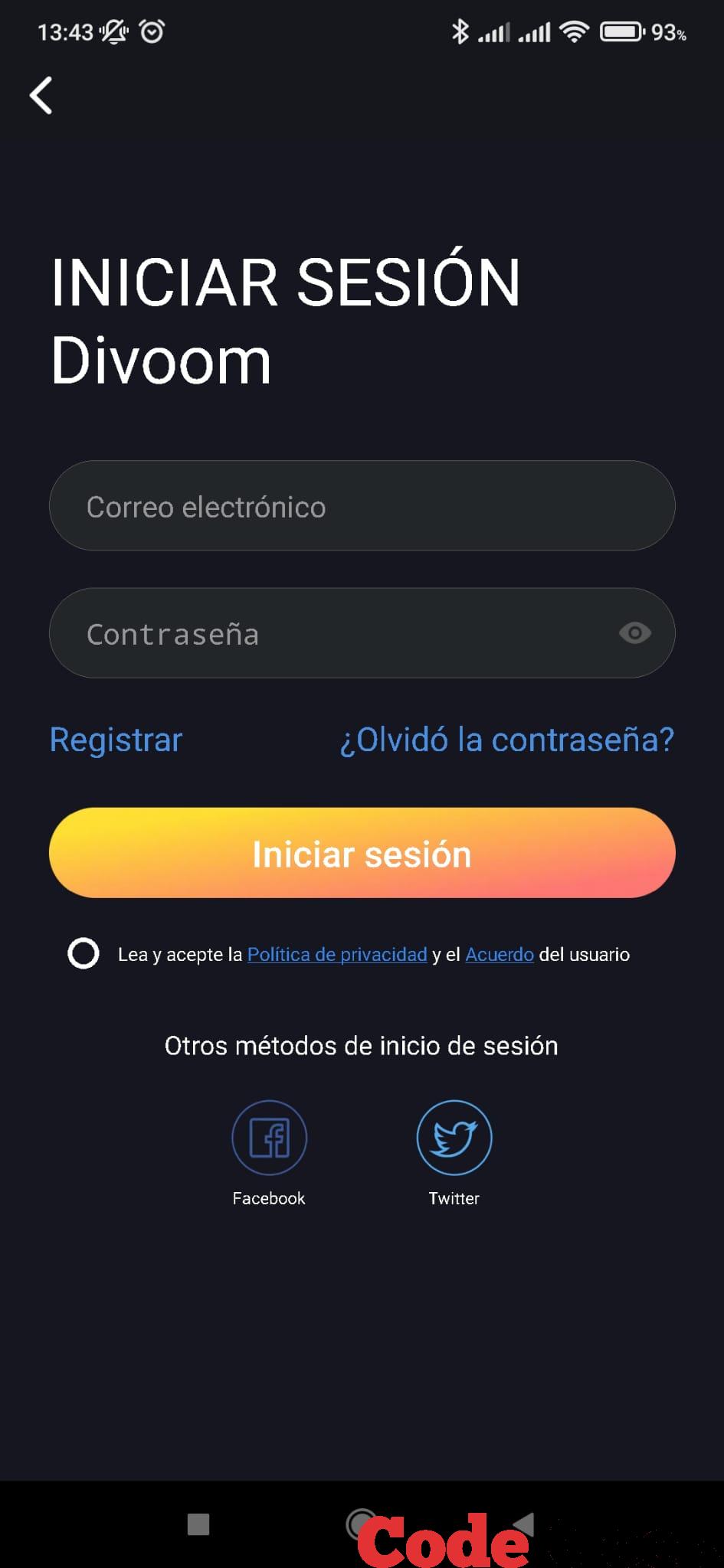Go back with the top-left arrow
Viewport: 724px width, 1568px height.
(41, 96)
